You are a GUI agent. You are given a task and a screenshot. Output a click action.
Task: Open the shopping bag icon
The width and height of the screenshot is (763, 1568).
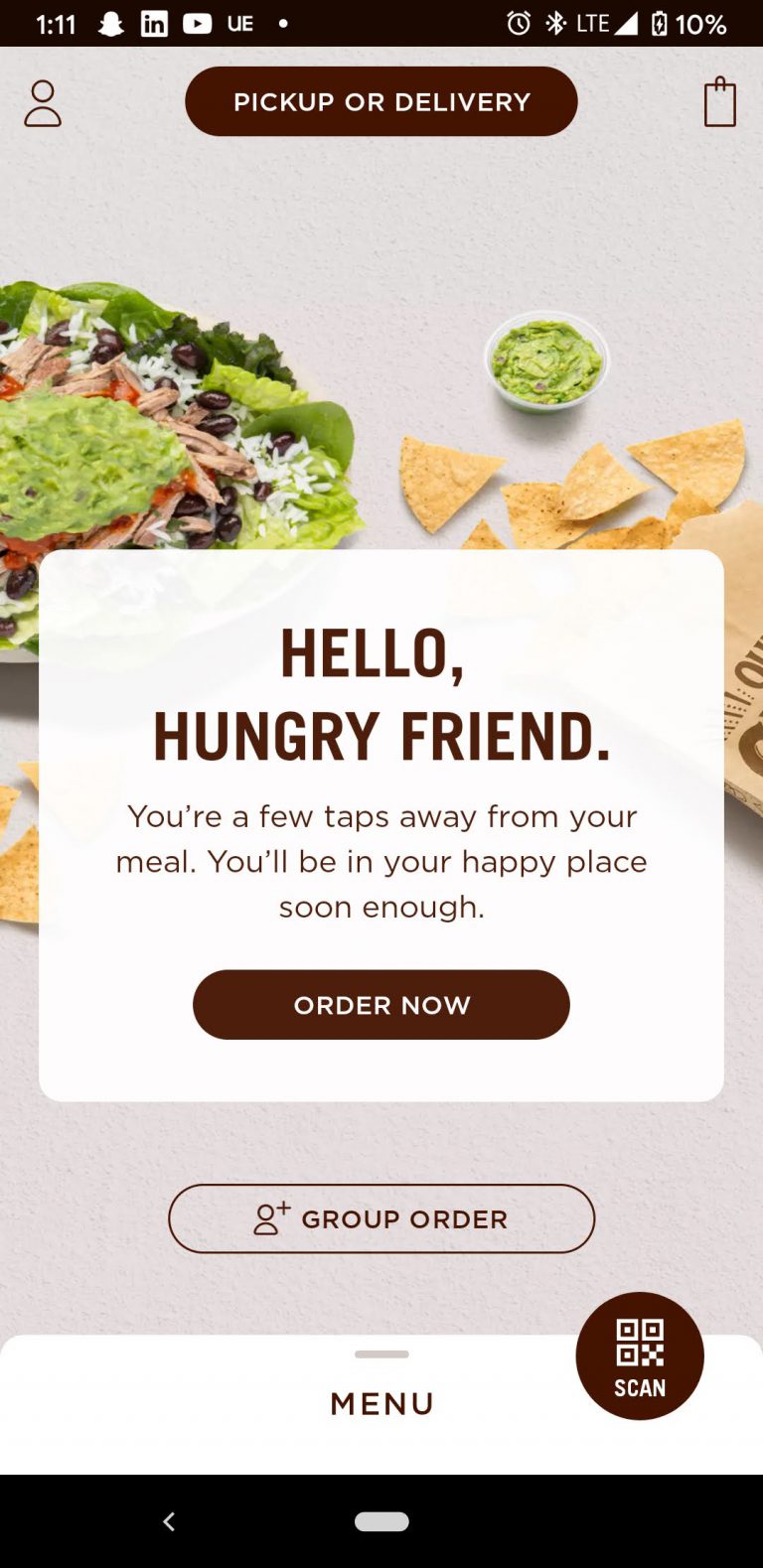tap(720, 101)
